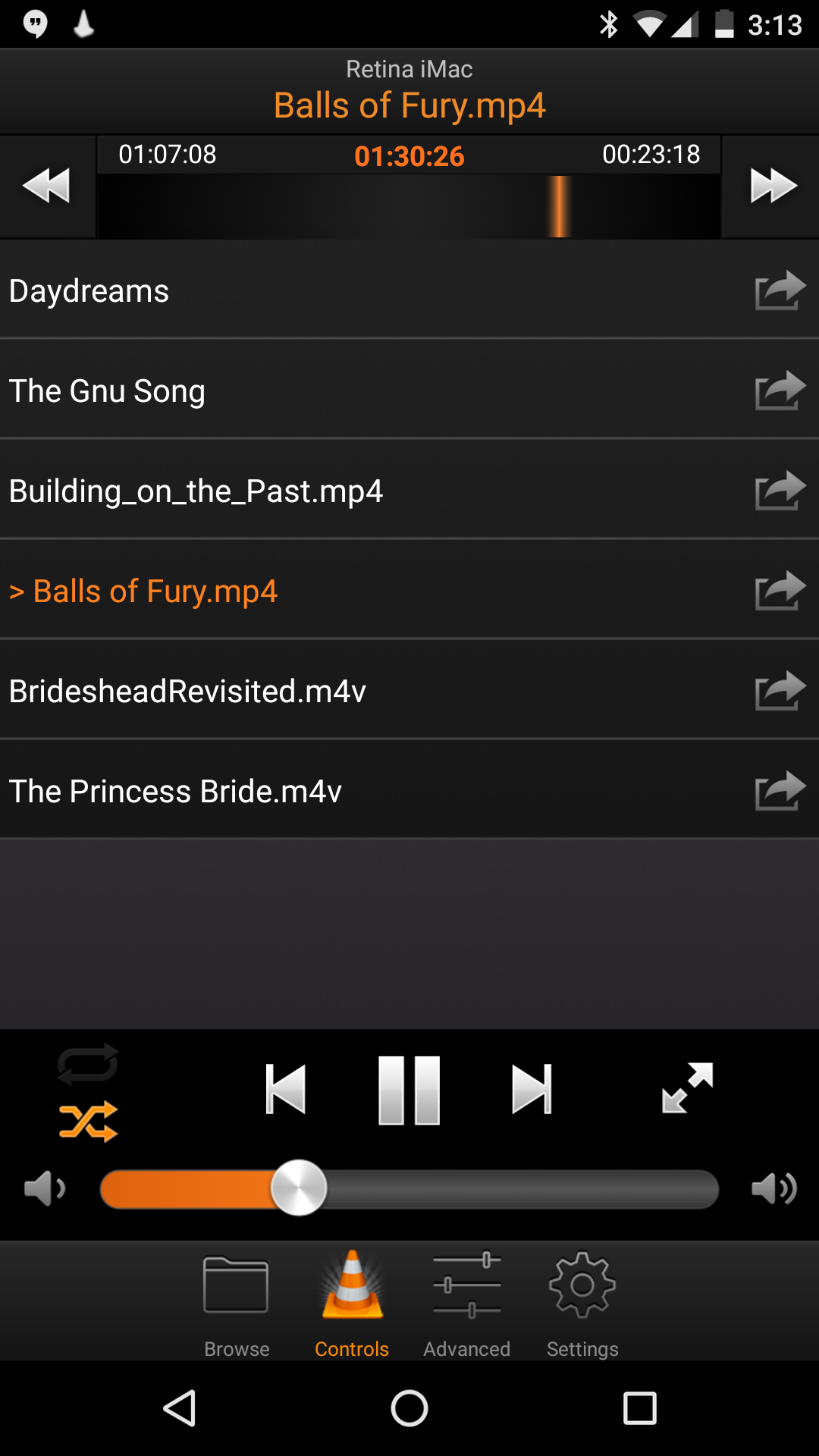Toggle the repeat loop icon
Viewport: 819px width, 1456px height.
pyautogui.click(x=88, y=1064)
